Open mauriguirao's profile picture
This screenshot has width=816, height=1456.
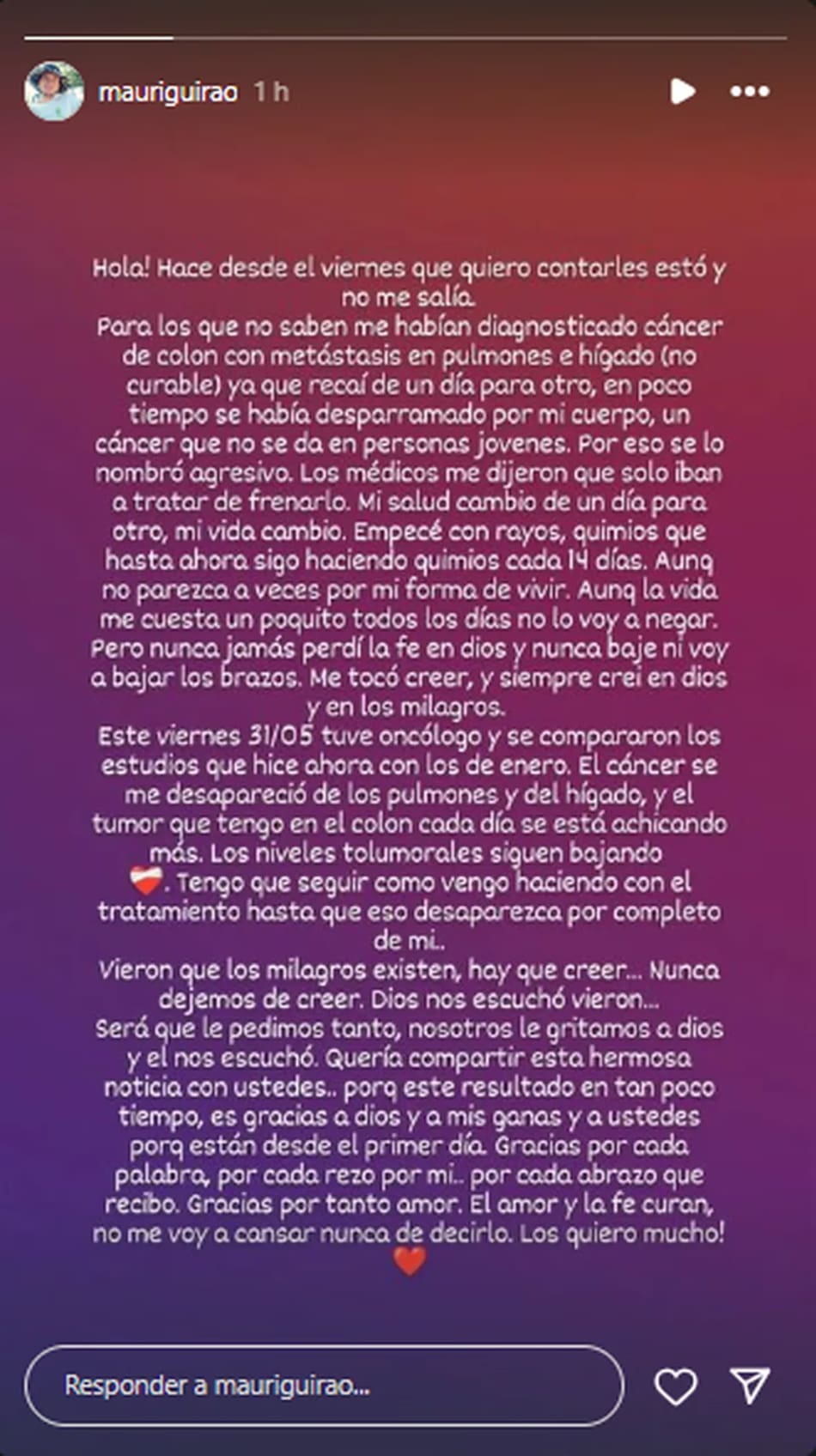coord(54,91)
